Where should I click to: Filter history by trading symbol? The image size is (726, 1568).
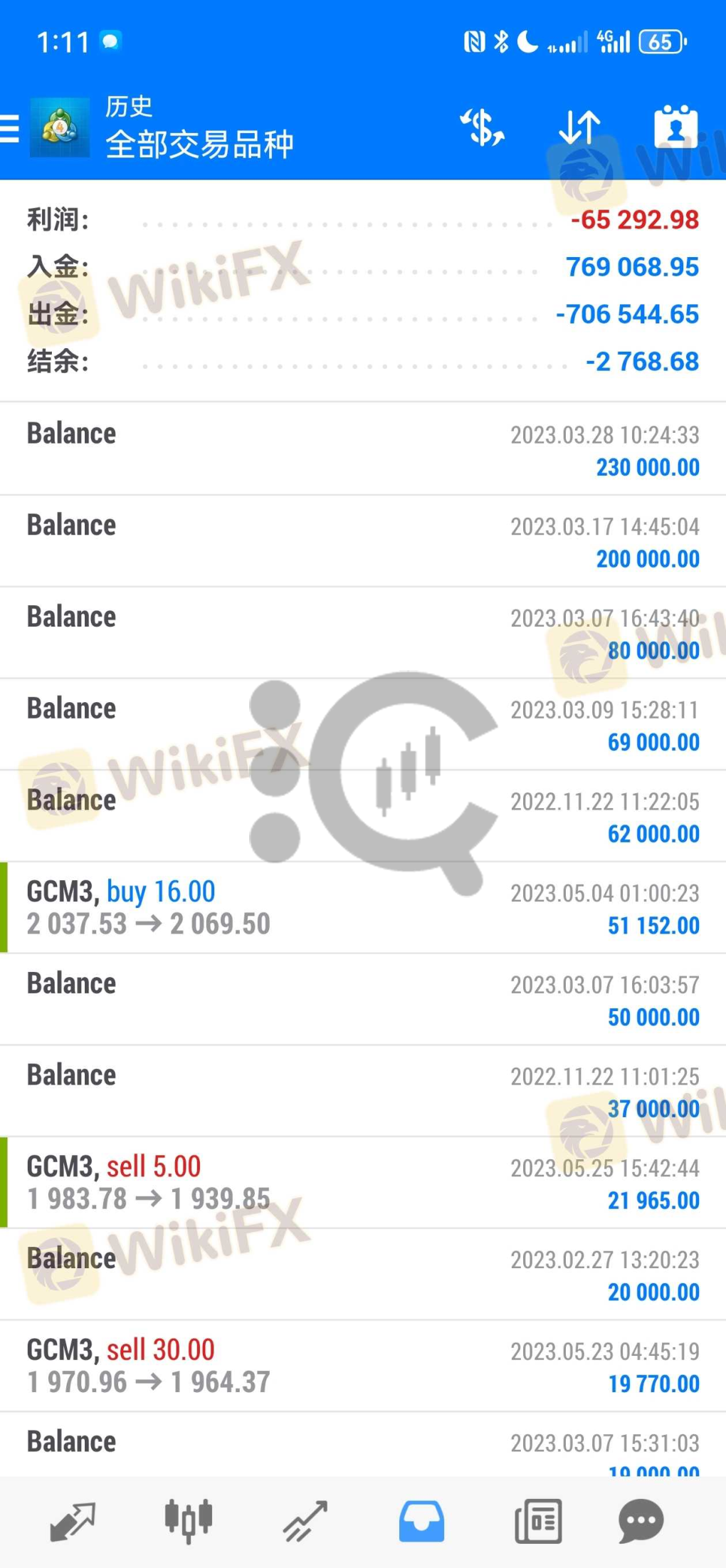click(482, 128)
